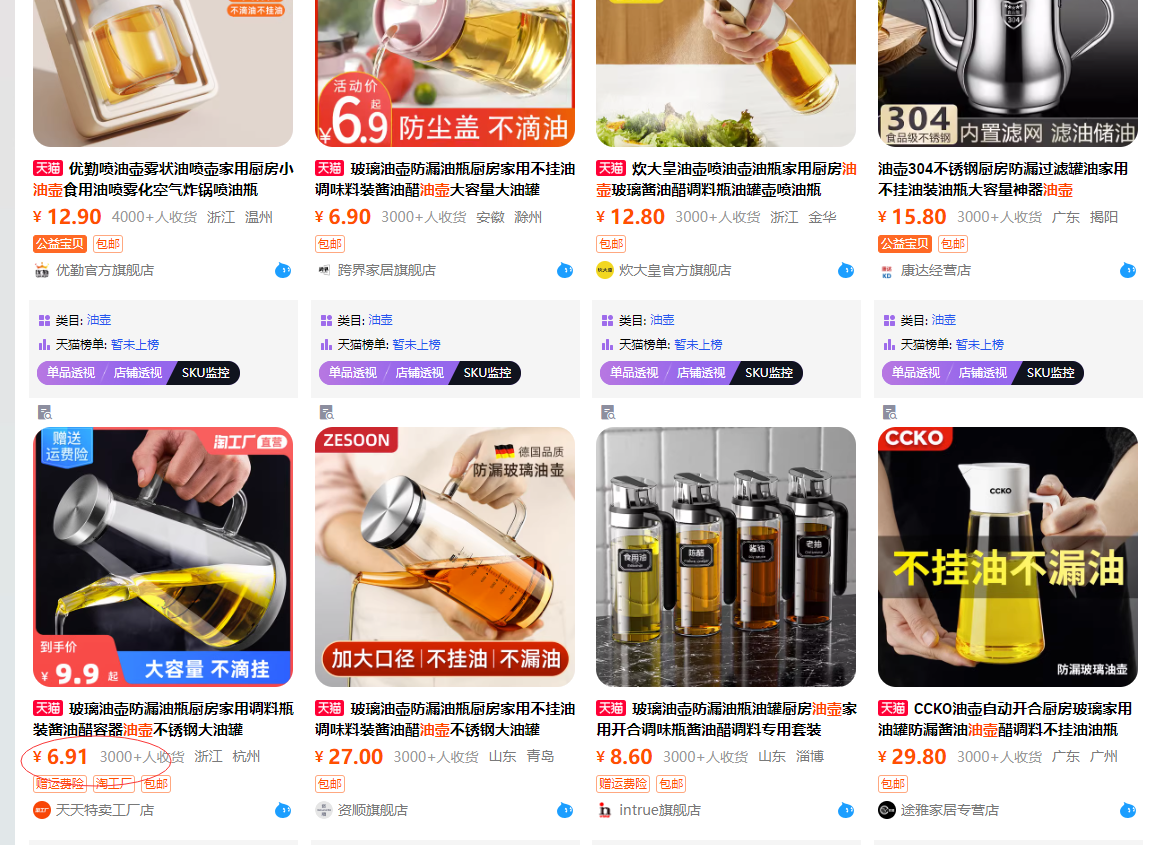Visit the intrue旗舰店 store link
This screenshot has width=1155, height=845.
coord(660,810)
